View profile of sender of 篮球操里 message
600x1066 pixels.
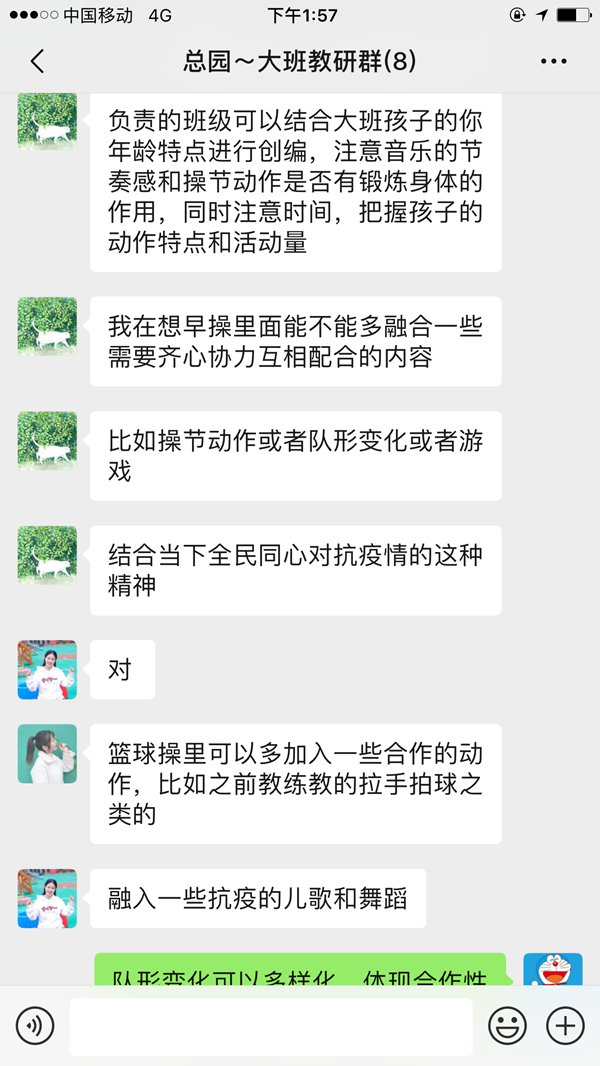click(47, 754)
